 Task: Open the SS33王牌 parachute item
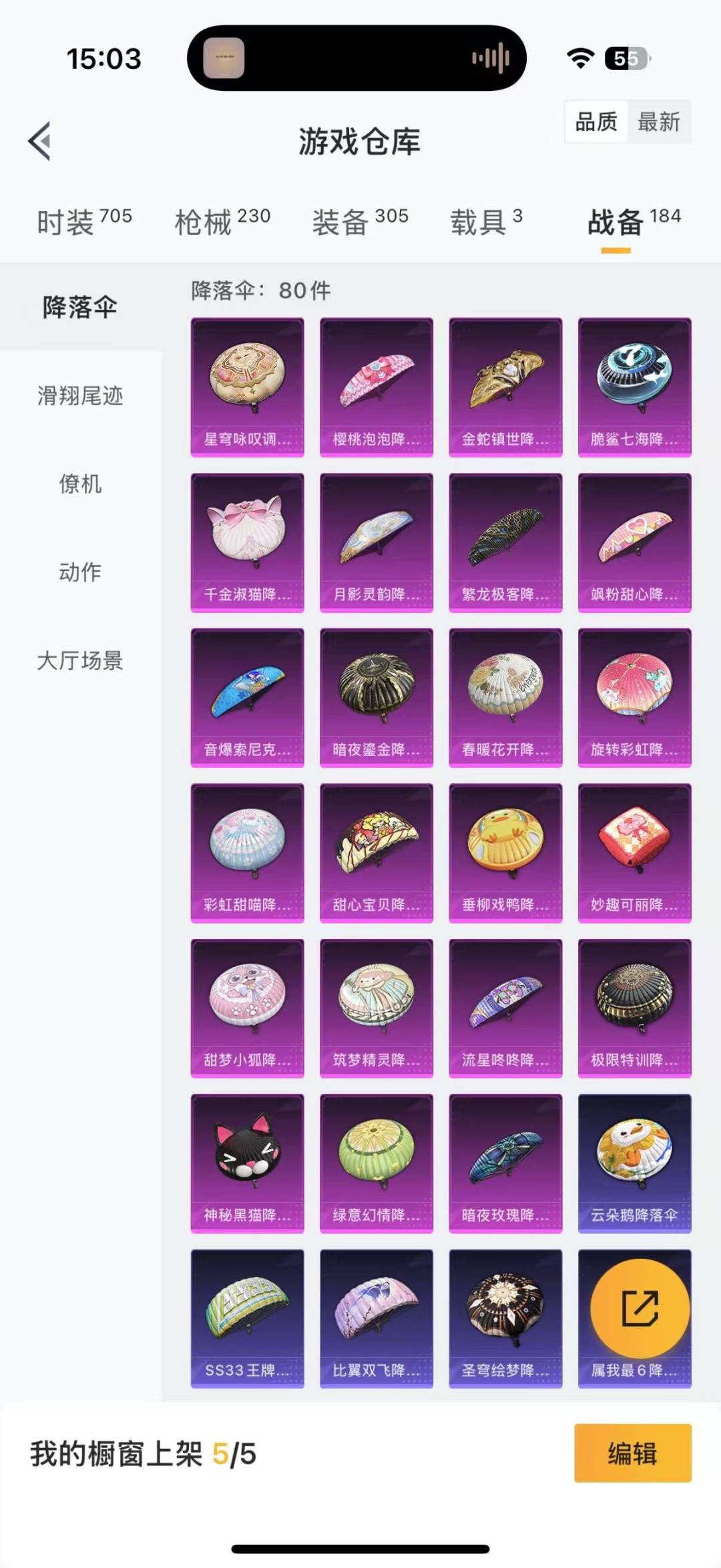point(247,1319)
